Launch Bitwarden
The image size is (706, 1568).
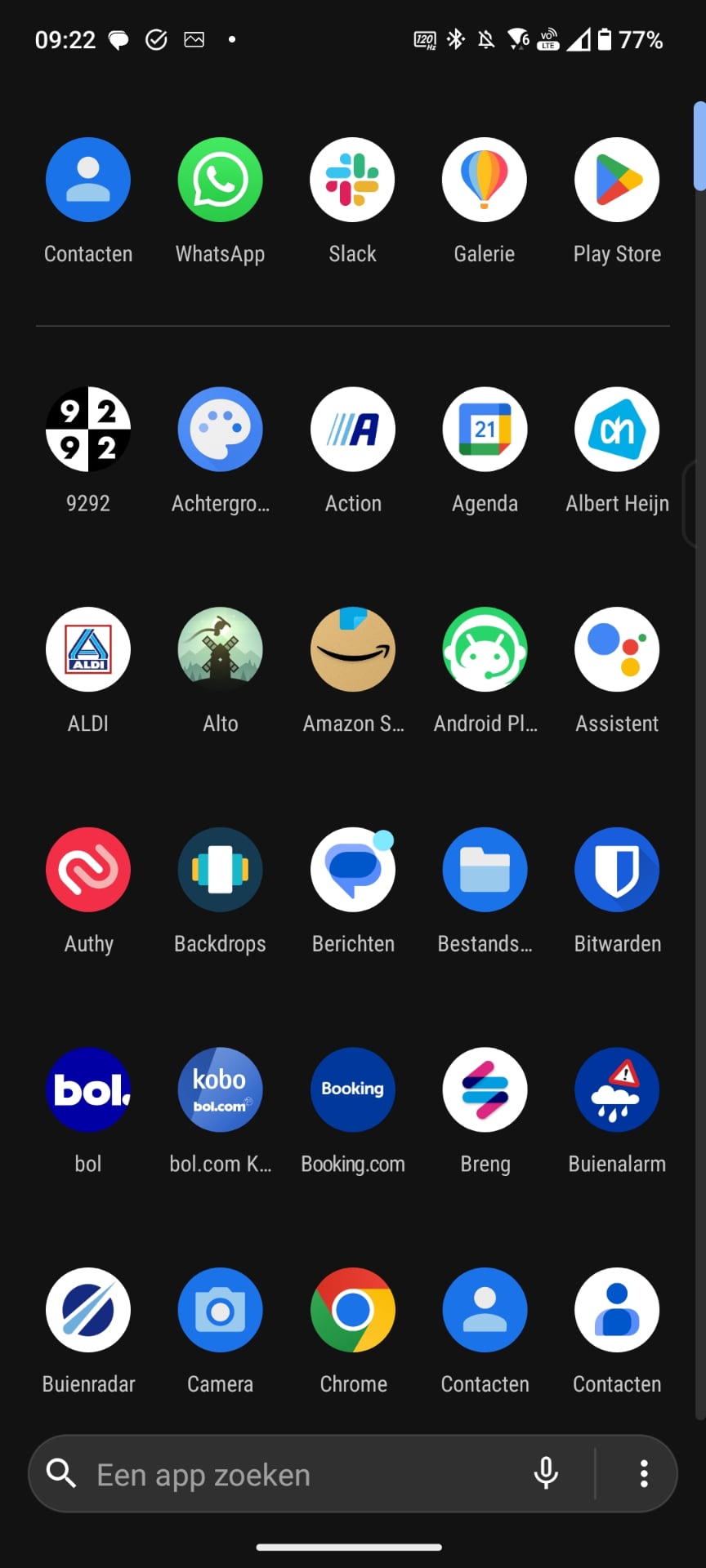tap(617, 871)
